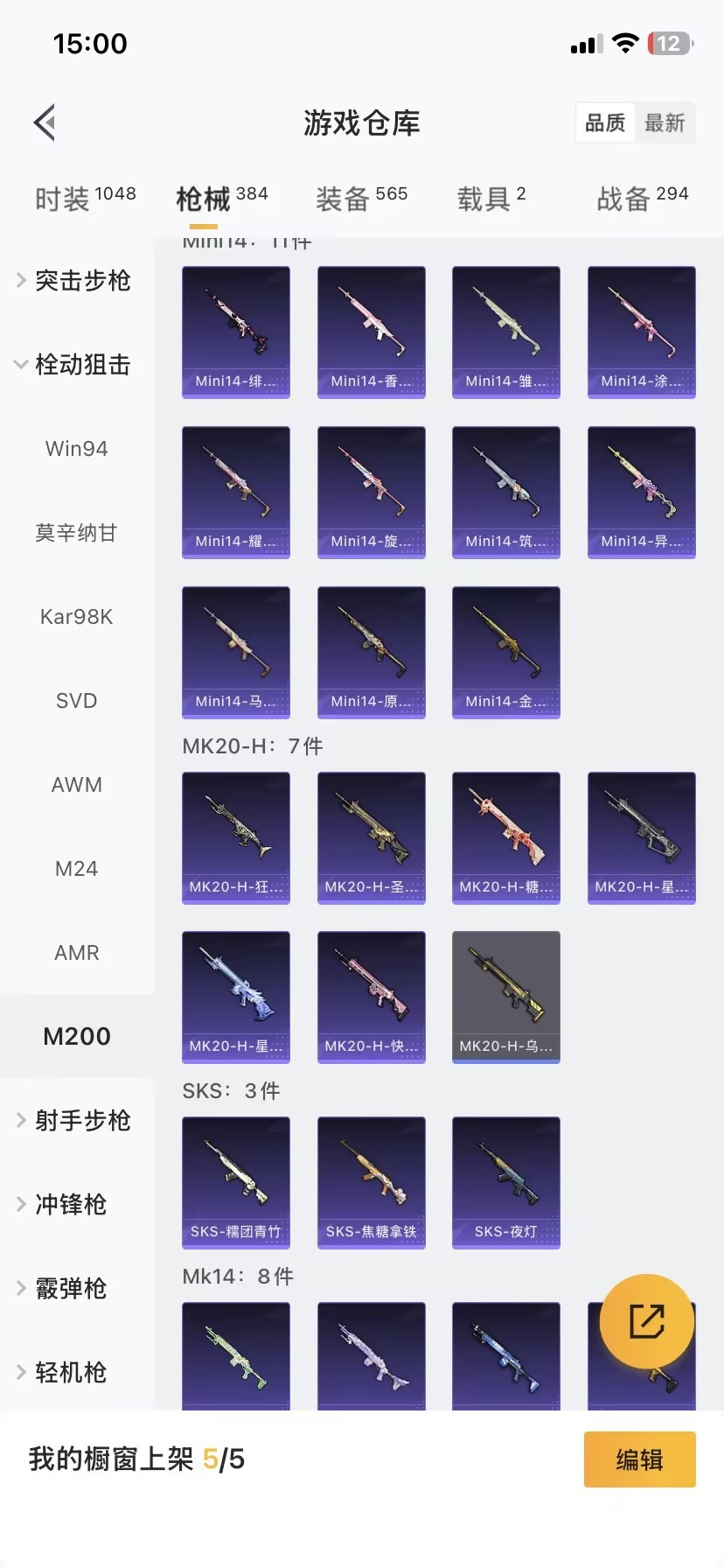Image resolution: width=724 pixels, height=1568 pixels.
Task: Select AWM in the side list
Action: tap(77, 785)
